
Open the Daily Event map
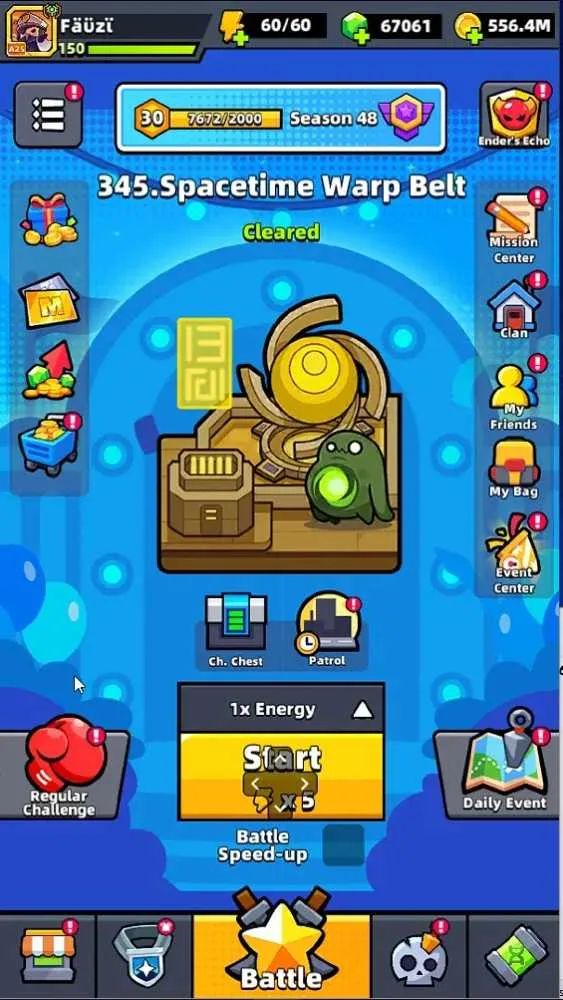point(504,768)
